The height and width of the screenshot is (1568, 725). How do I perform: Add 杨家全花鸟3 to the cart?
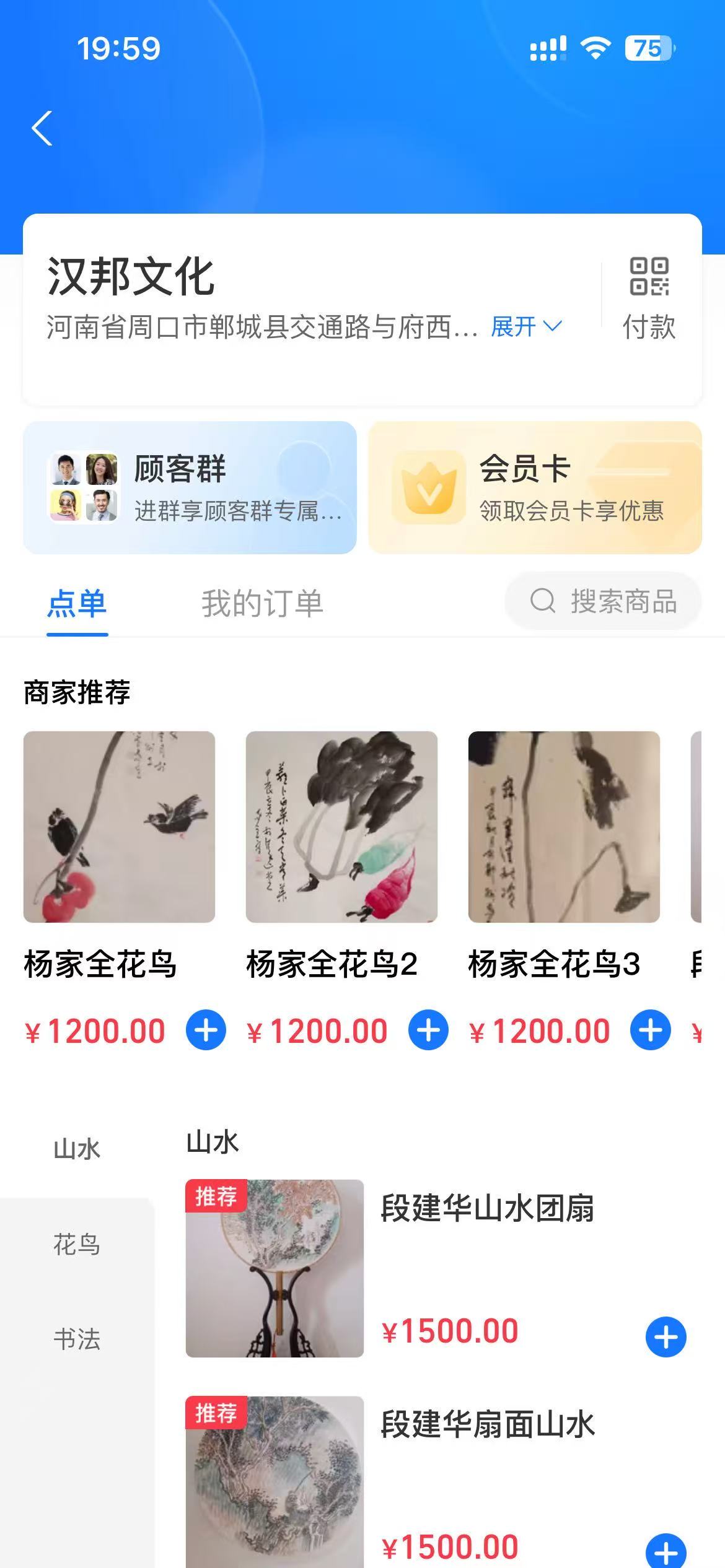click(x=650, y=1030)
